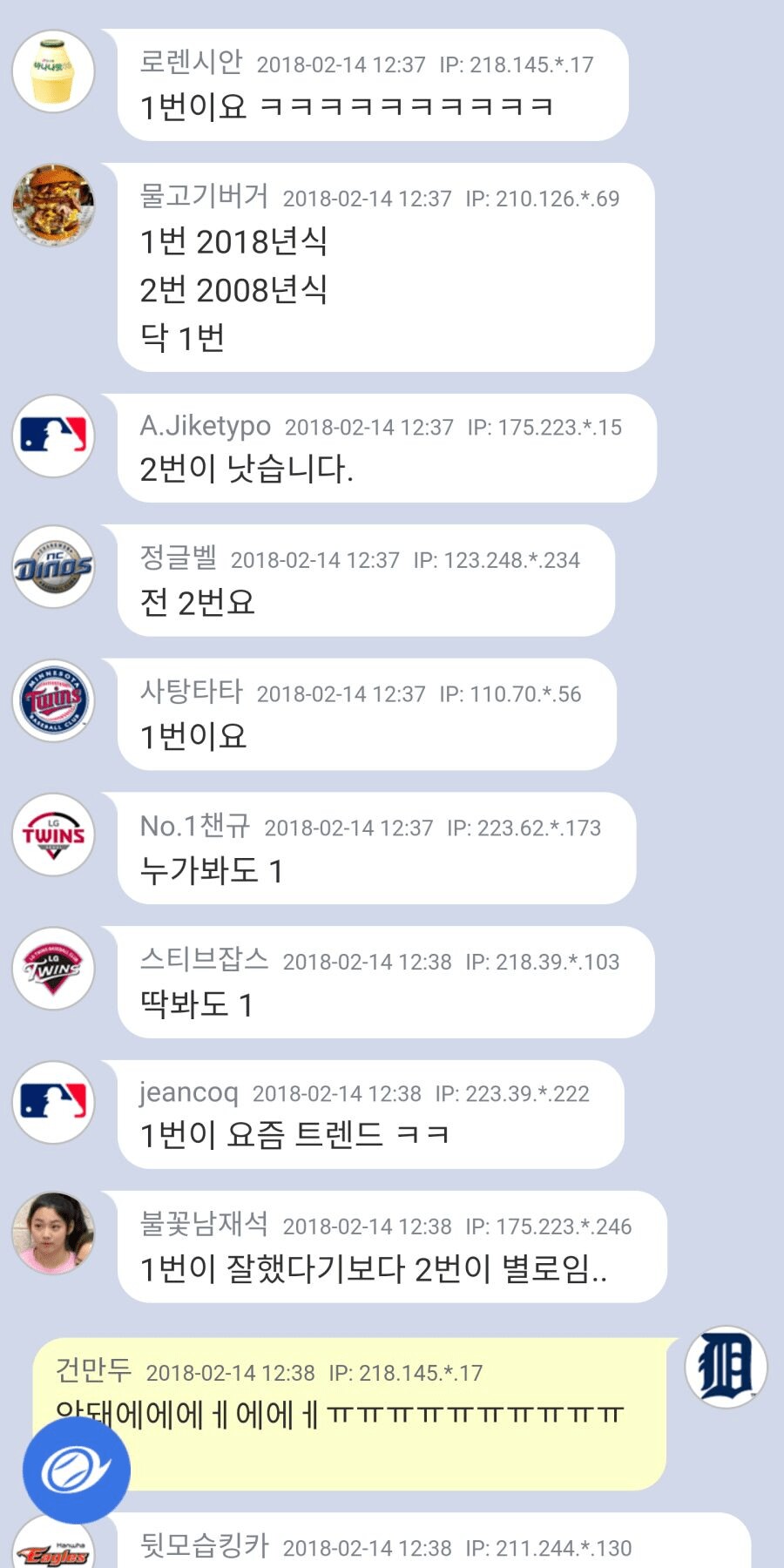784x1568 pixels.
Task: Open 로렌시안's banana milk profile picture
Action: click(54, 71)
